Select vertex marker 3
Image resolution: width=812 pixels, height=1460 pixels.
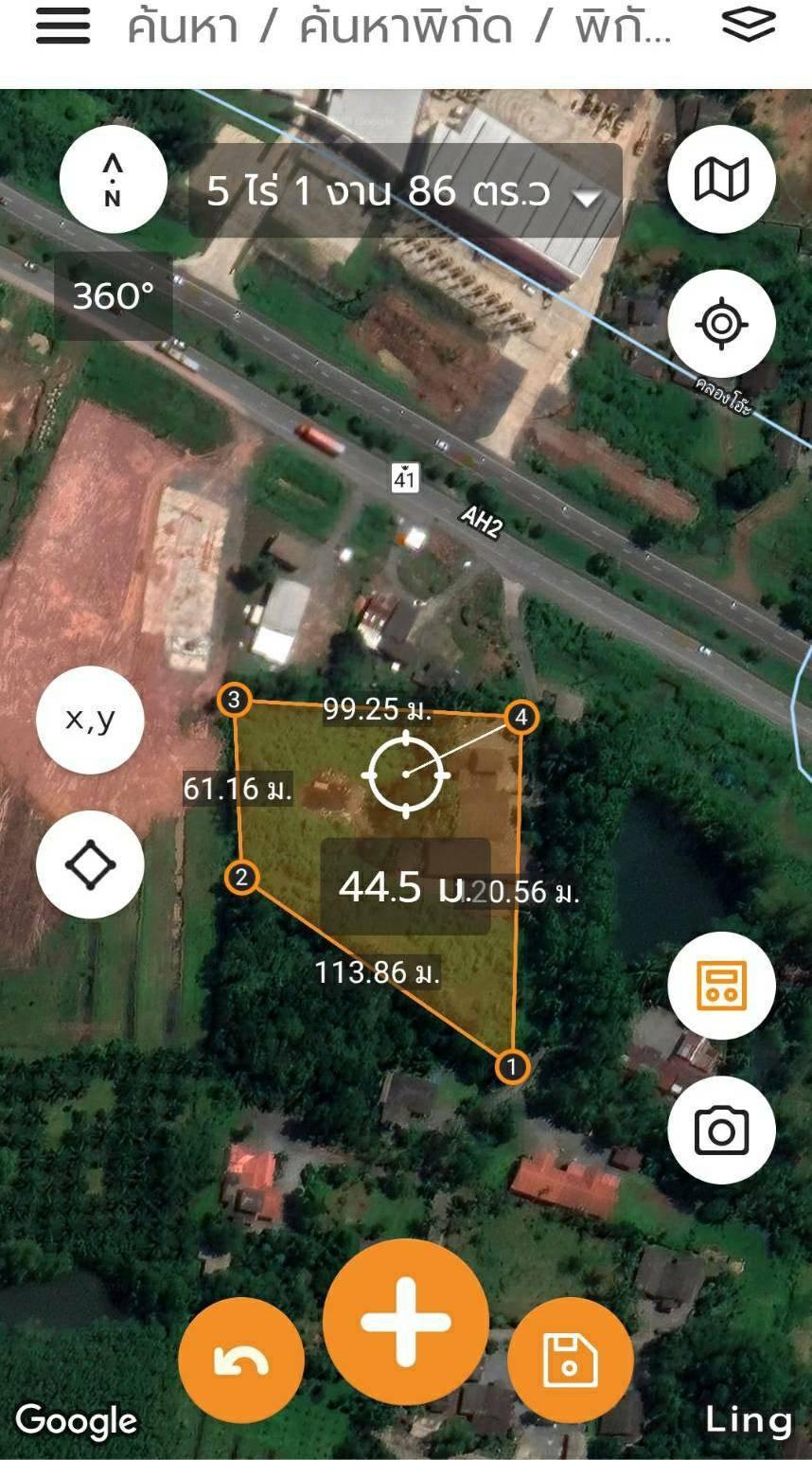tap(234, 701)
